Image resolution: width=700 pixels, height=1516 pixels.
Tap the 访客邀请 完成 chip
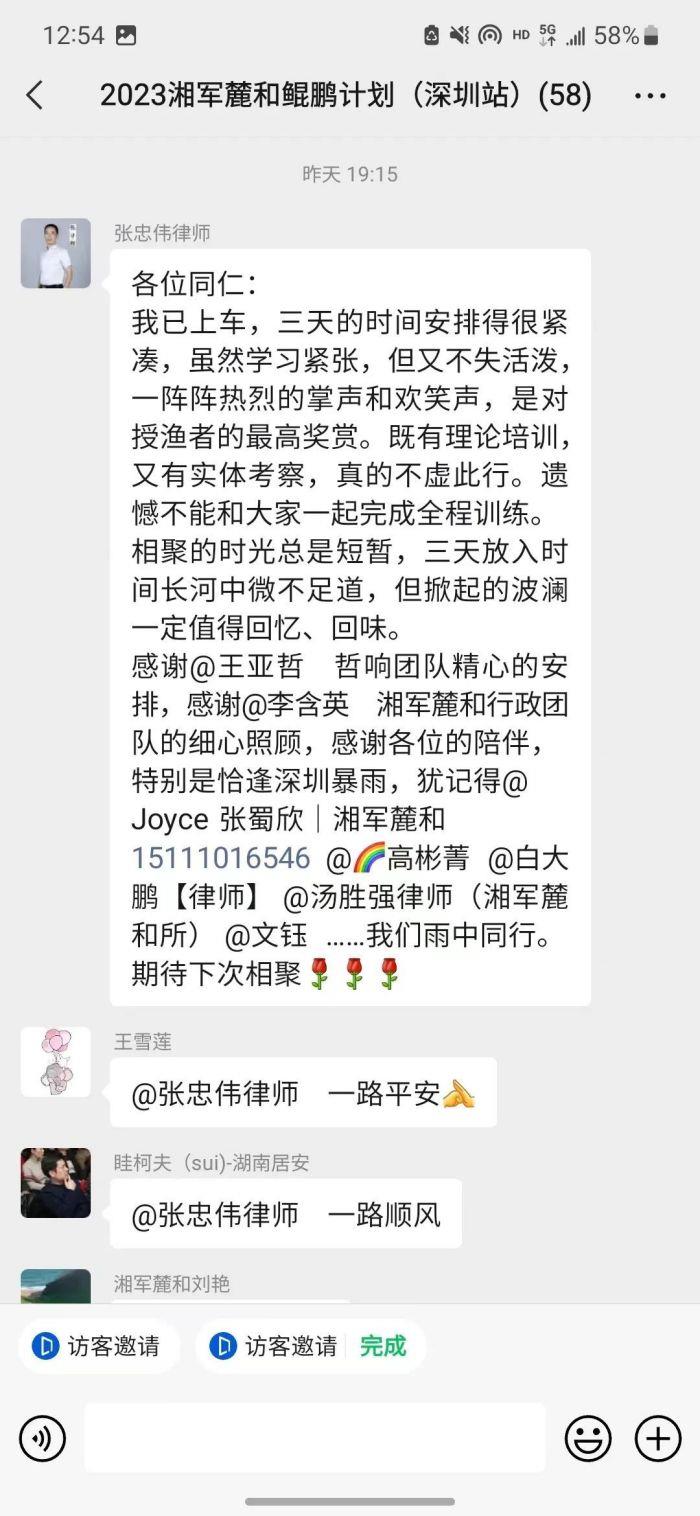coord(310,1346)
